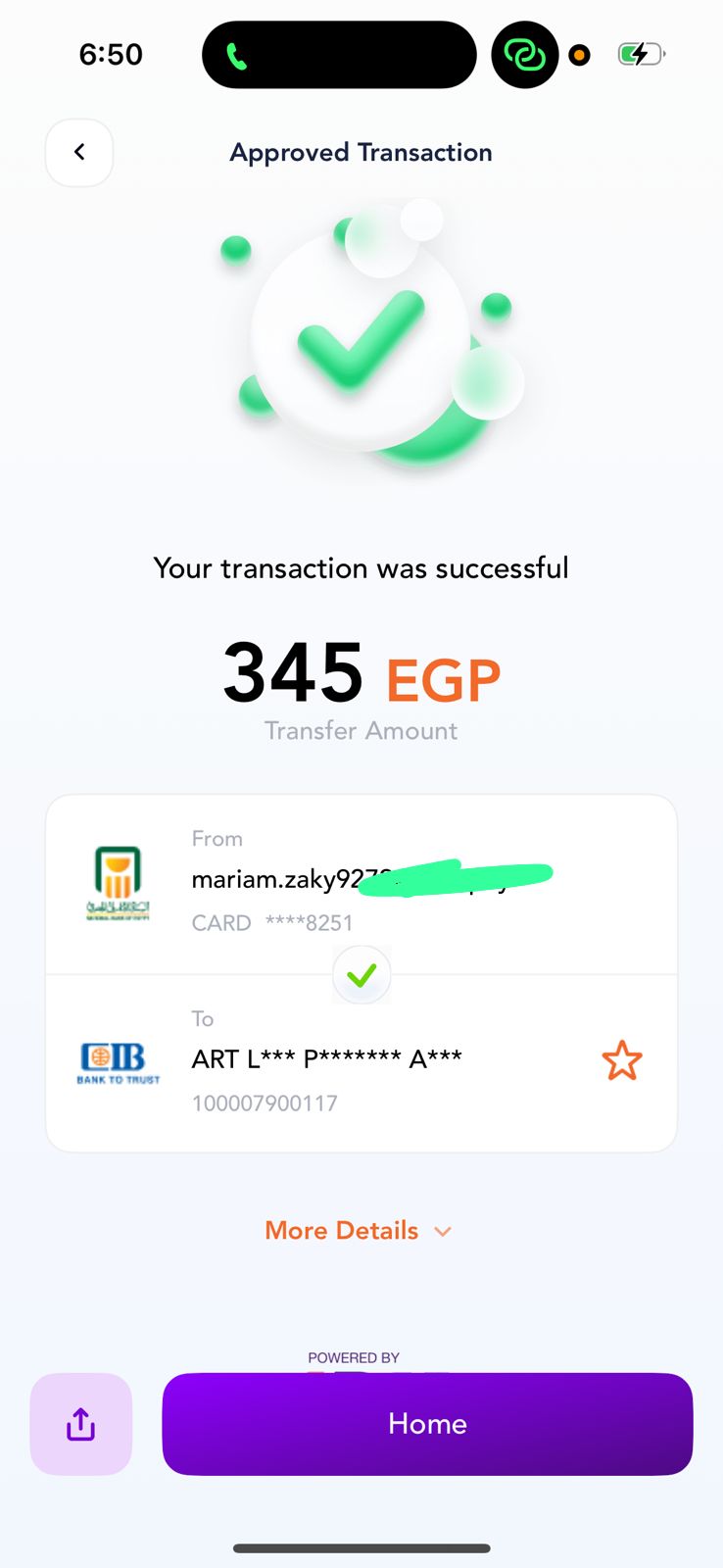Go back from Approved Transaction screen

[x=79, y=152]
